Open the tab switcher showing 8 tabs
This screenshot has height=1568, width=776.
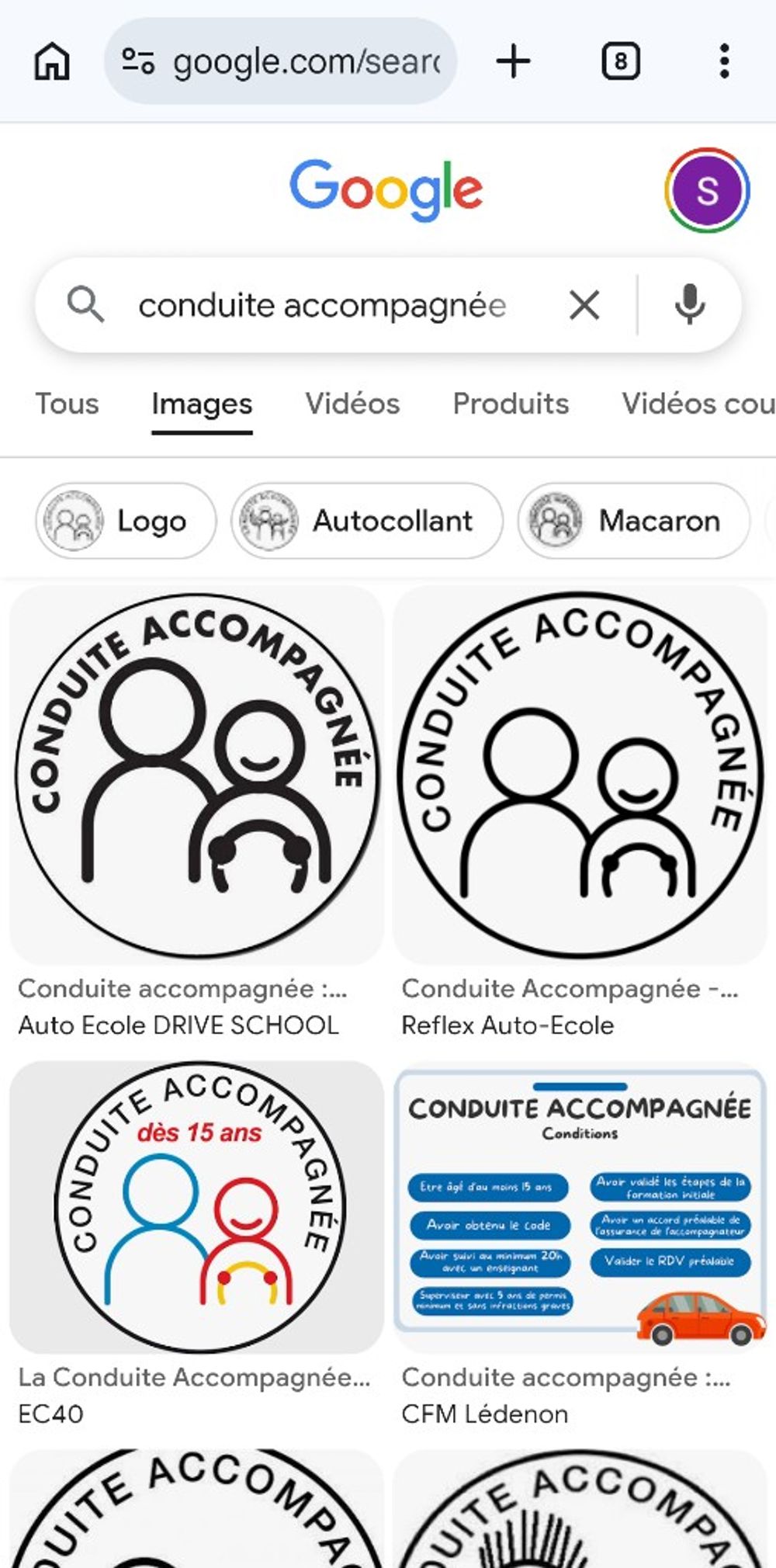point(621,61)
